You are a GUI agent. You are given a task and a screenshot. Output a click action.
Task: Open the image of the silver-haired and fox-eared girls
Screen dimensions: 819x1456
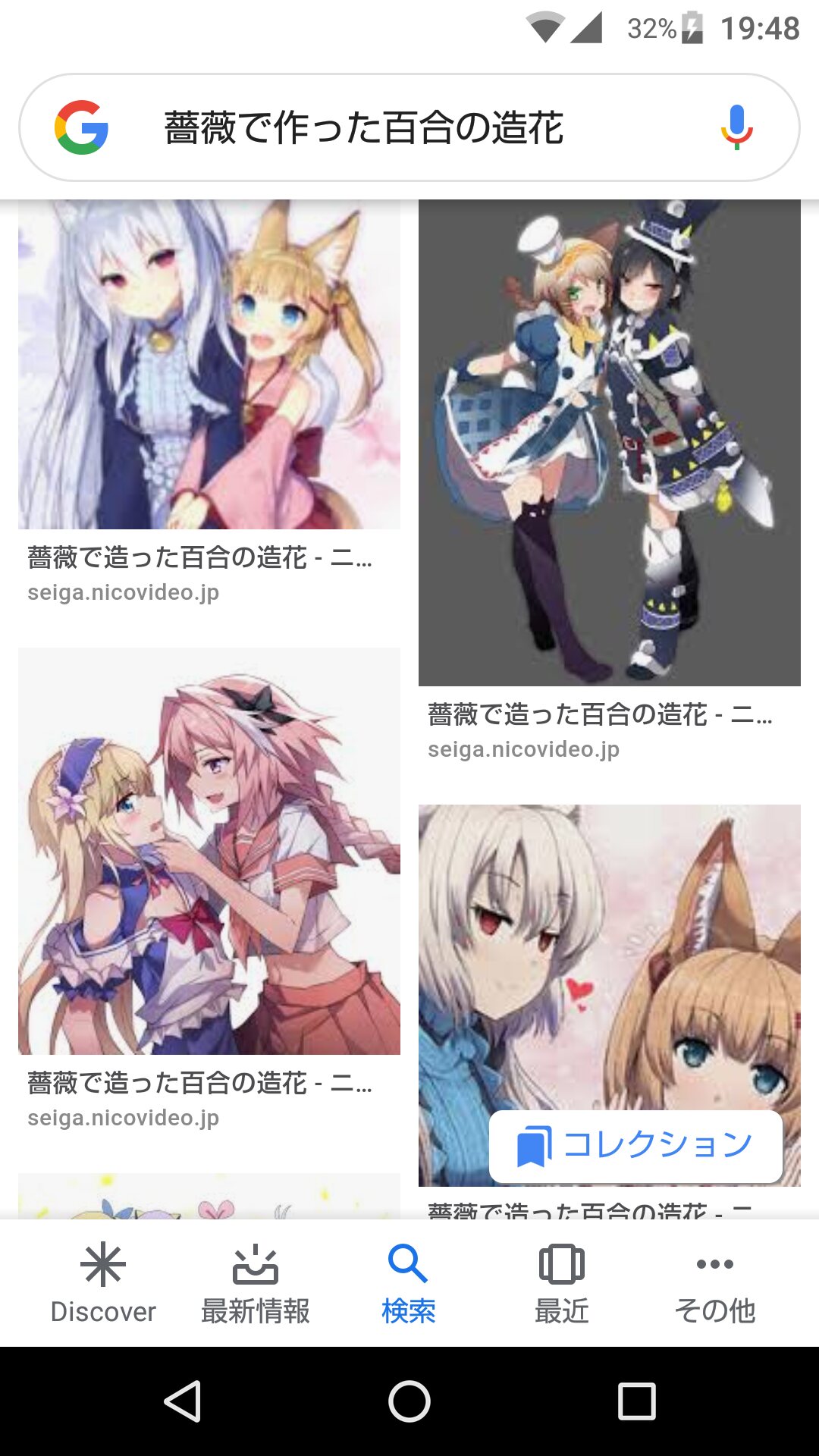209,364
